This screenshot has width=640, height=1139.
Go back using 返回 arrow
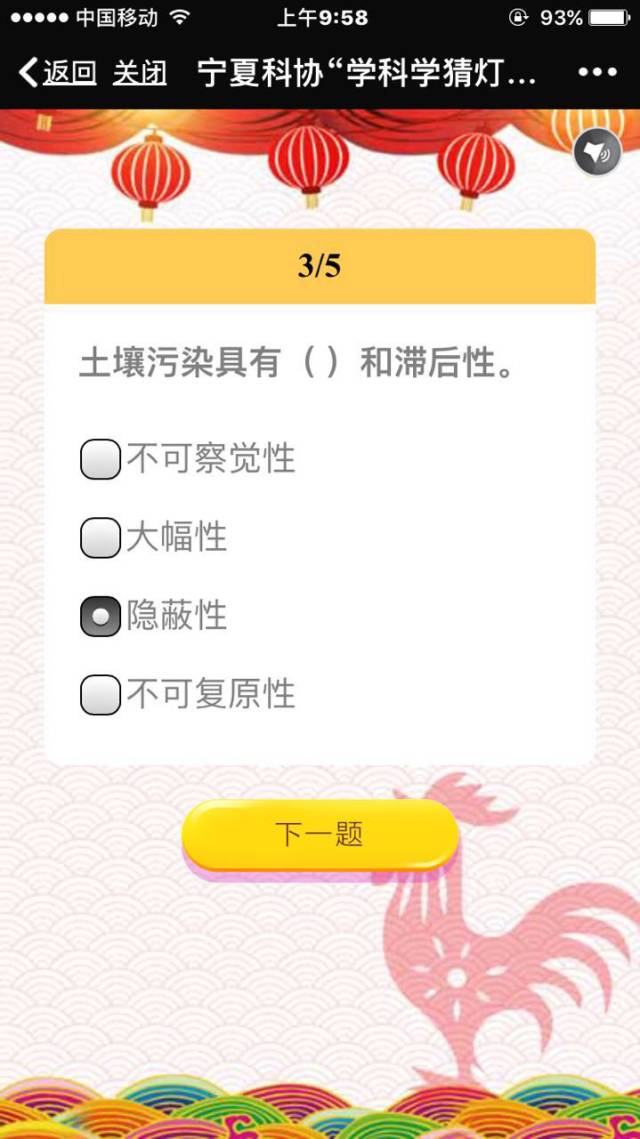click(57, 73)
